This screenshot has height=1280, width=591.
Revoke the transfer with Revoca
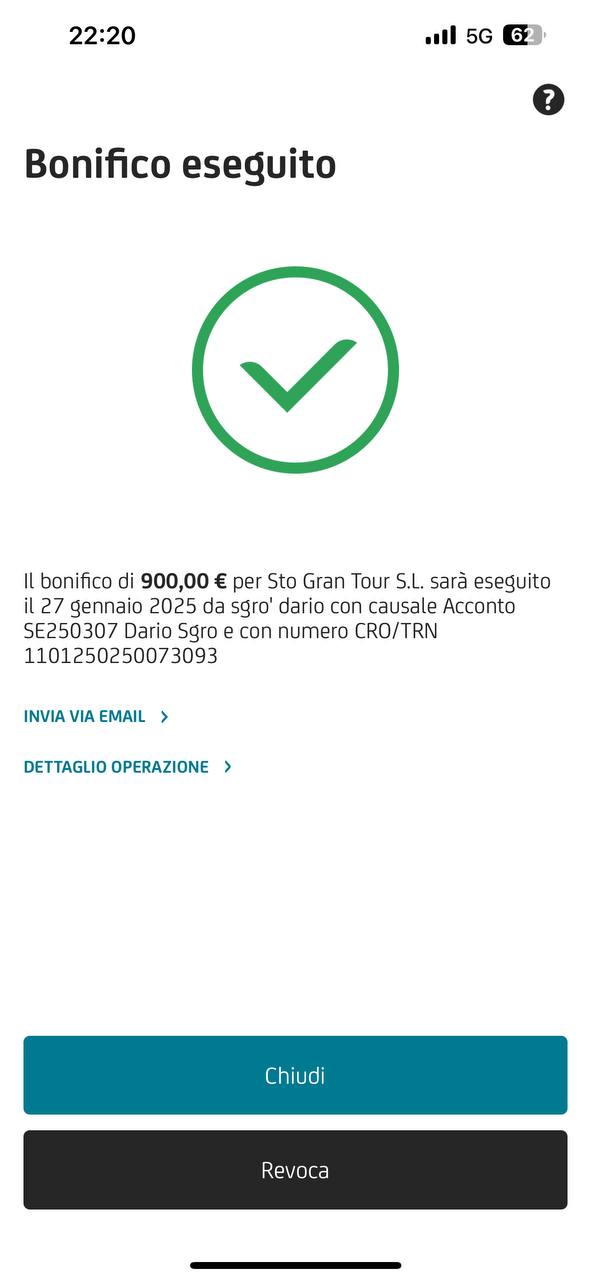point(295,1170)
